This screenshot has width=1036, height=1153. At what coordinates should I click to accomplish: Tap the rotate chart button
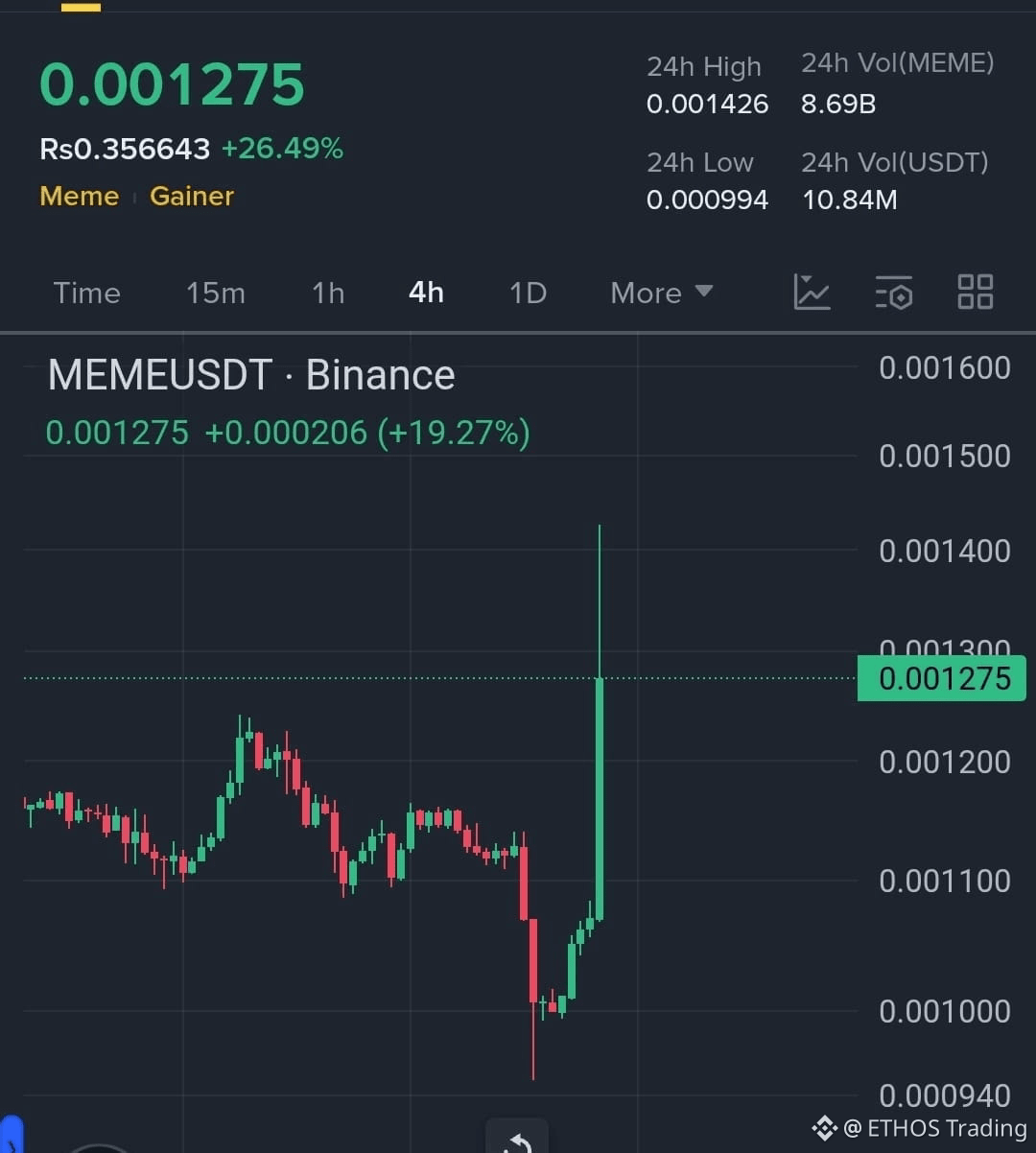[517, 1139]
